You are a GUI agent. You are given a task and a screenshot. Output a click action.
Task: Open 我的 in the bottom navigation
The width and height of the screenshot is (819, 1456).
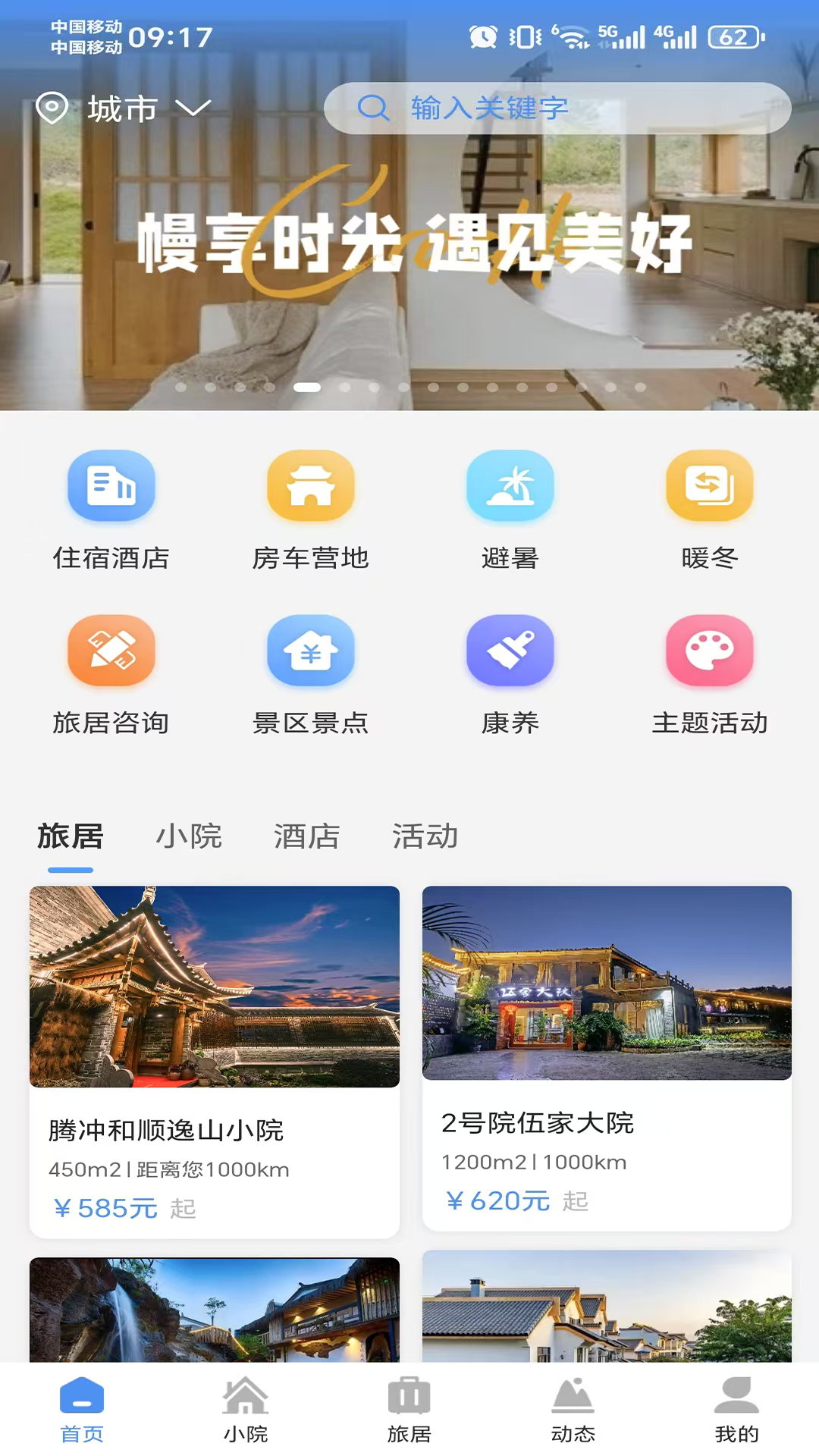tap(736, 1410)
